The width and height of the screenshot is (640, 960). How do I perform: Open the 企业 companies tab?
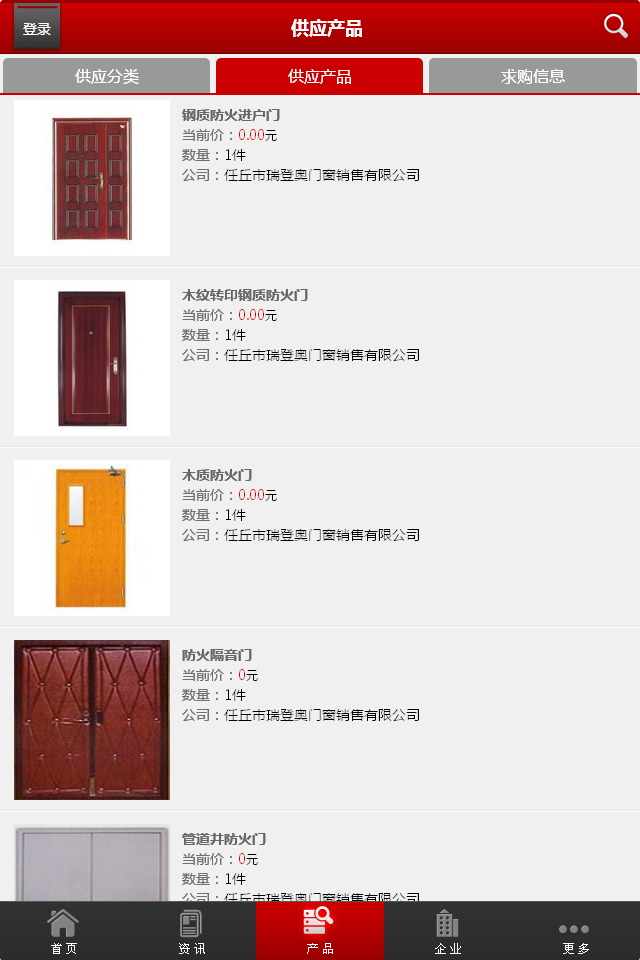click(x=448, y=931)
